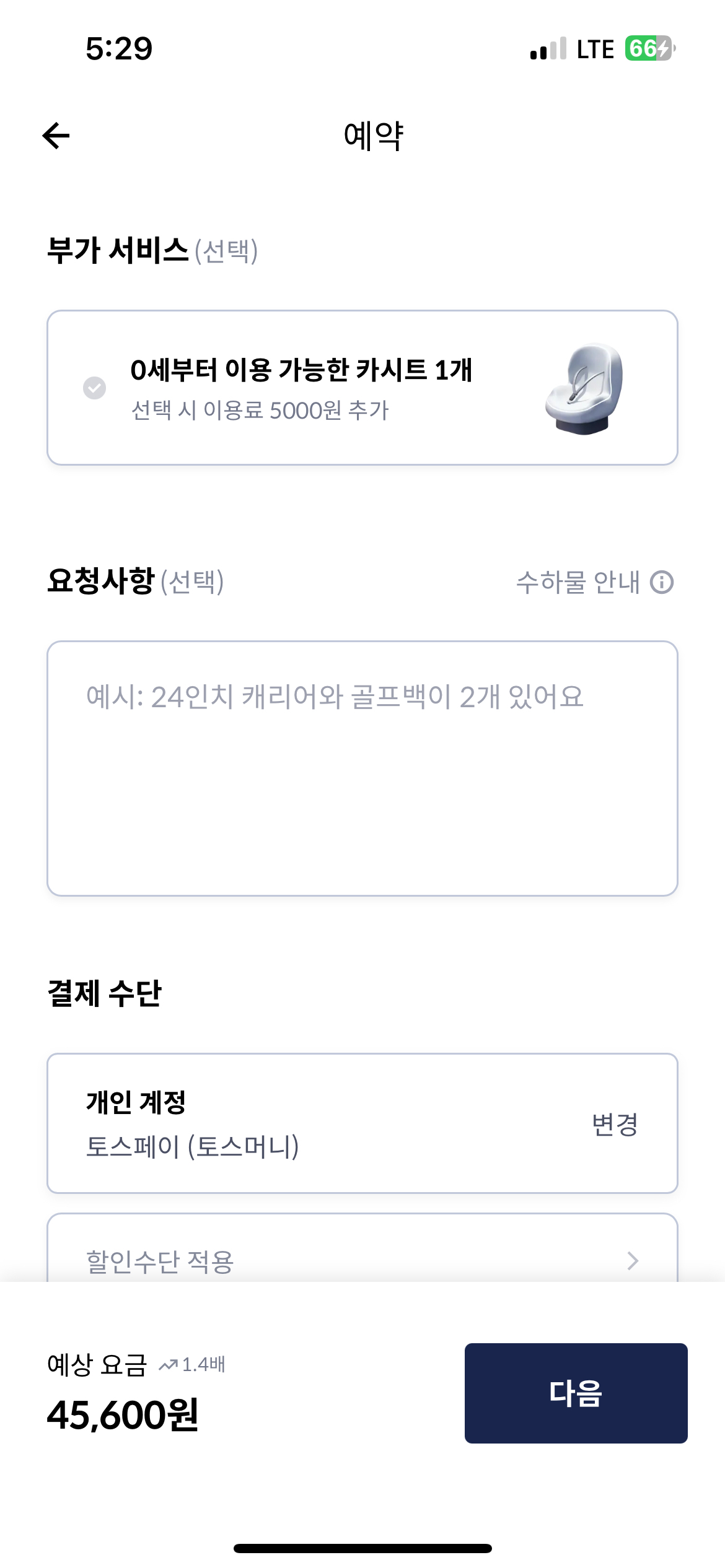
Task: Tap the charging battery indicator
Action: pos(646,48)
